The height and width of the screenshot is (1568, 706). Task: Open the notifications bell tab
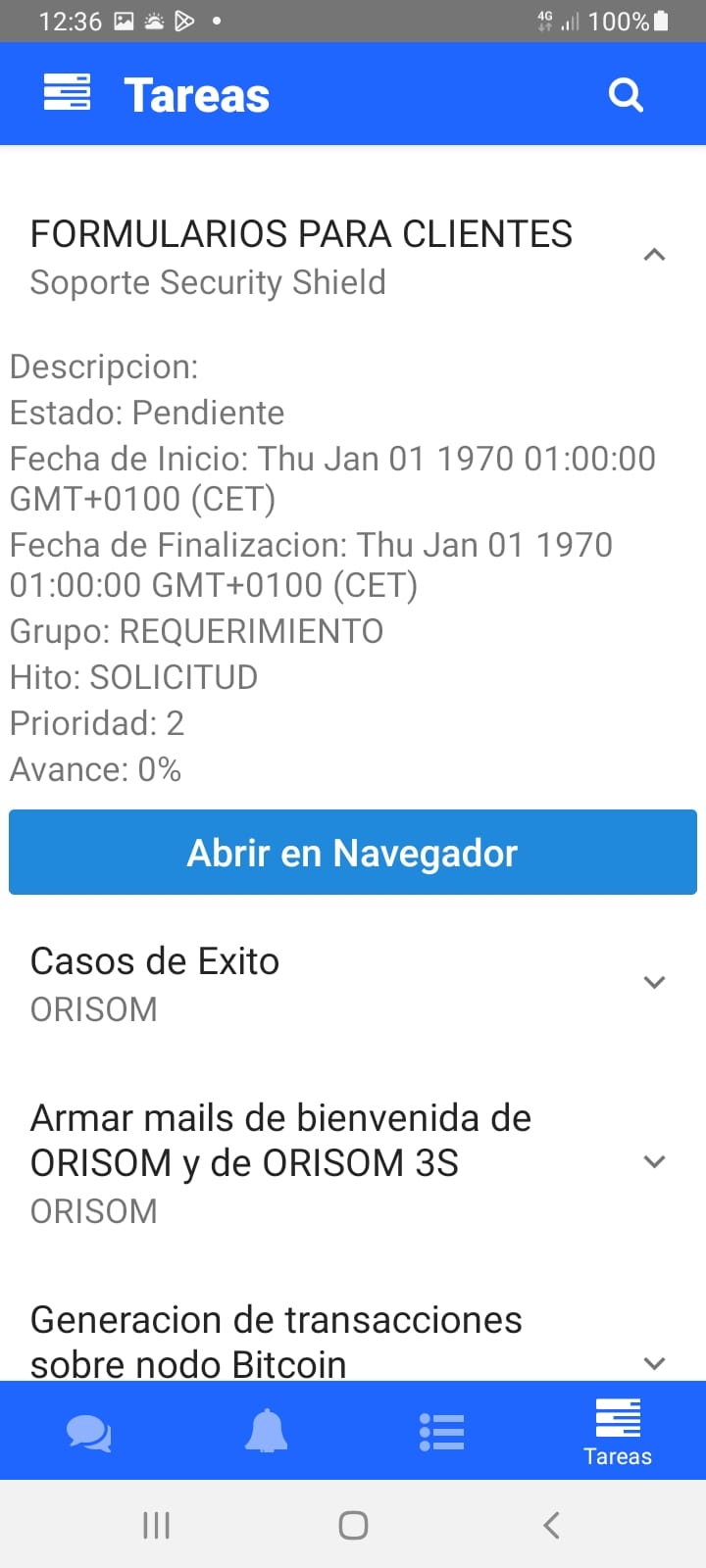(x=266, y=1432)
